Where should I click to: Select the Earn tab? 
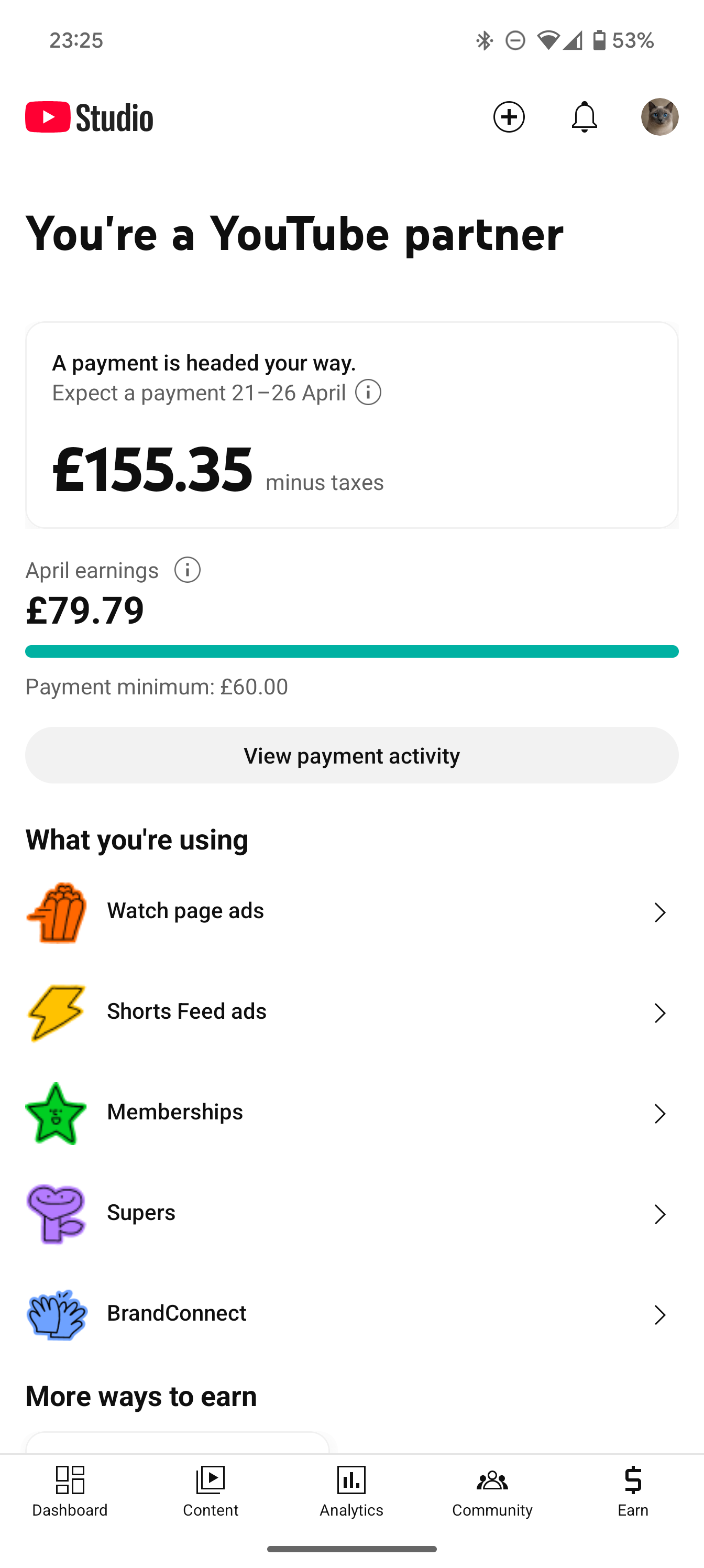tap(633, 1492)
